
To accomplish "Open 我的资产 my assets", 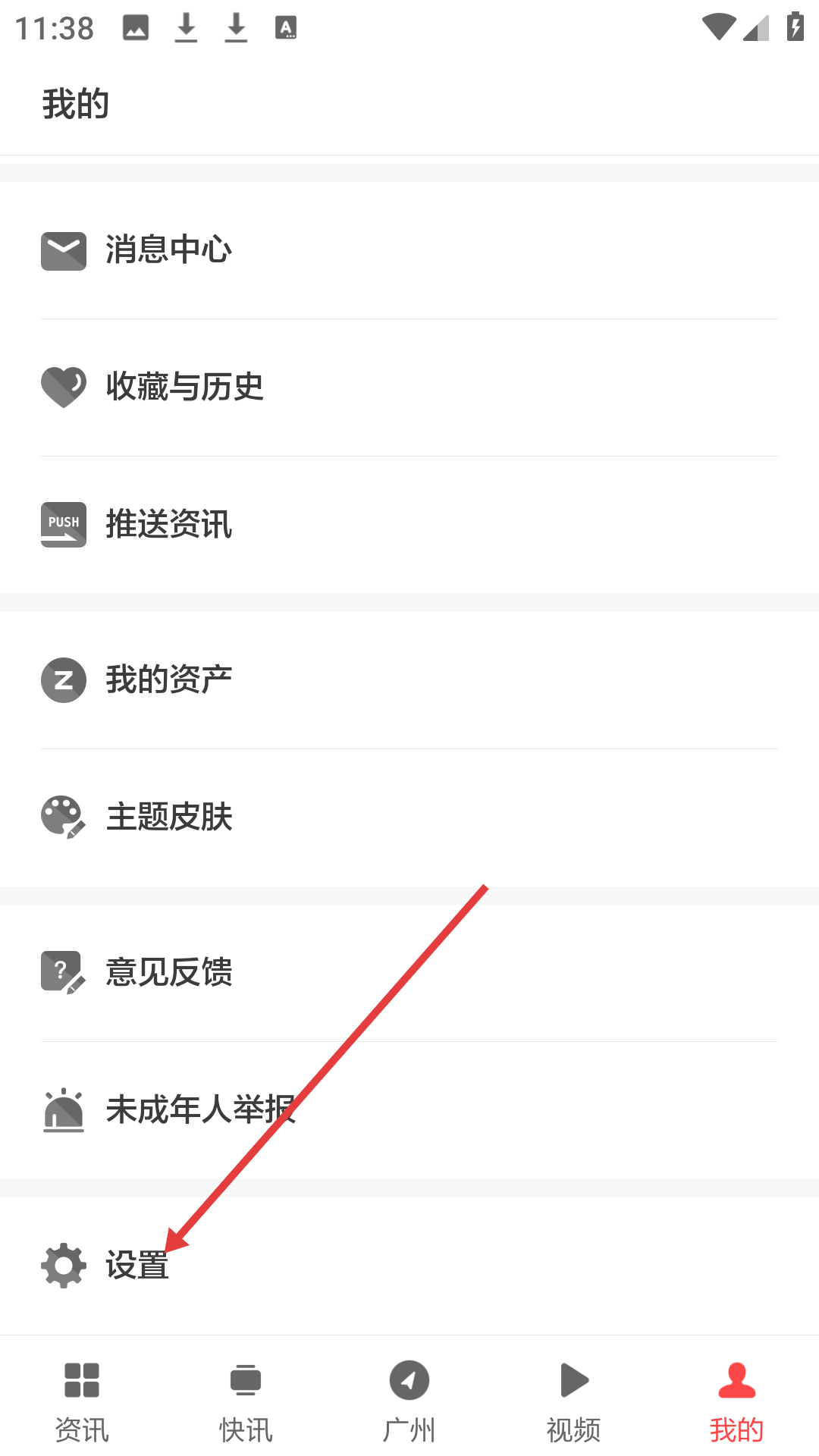I will click(x=409, y=680).
